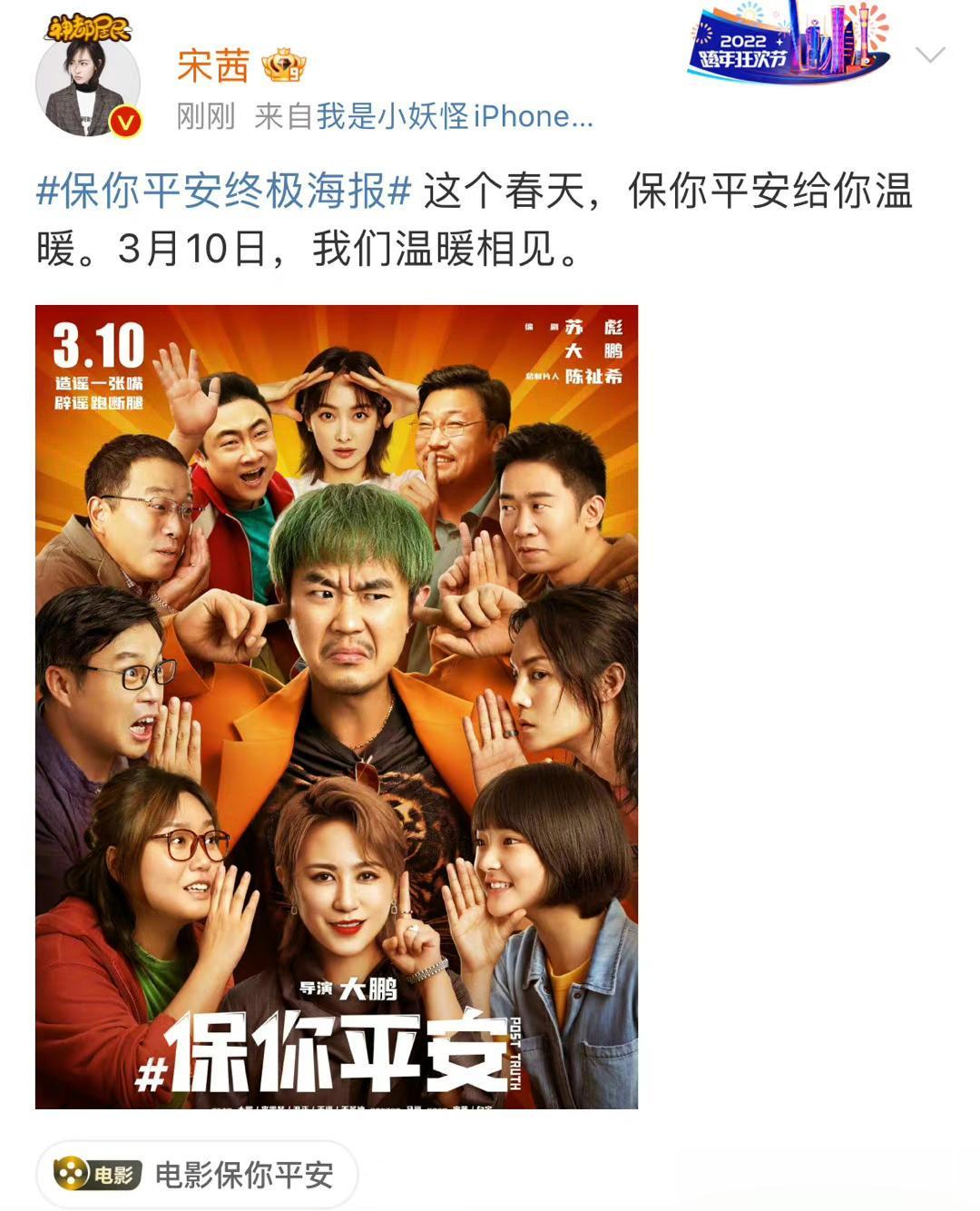
Task: Open 宋茜's profile avatar
Action: click(x=87, y=85)
